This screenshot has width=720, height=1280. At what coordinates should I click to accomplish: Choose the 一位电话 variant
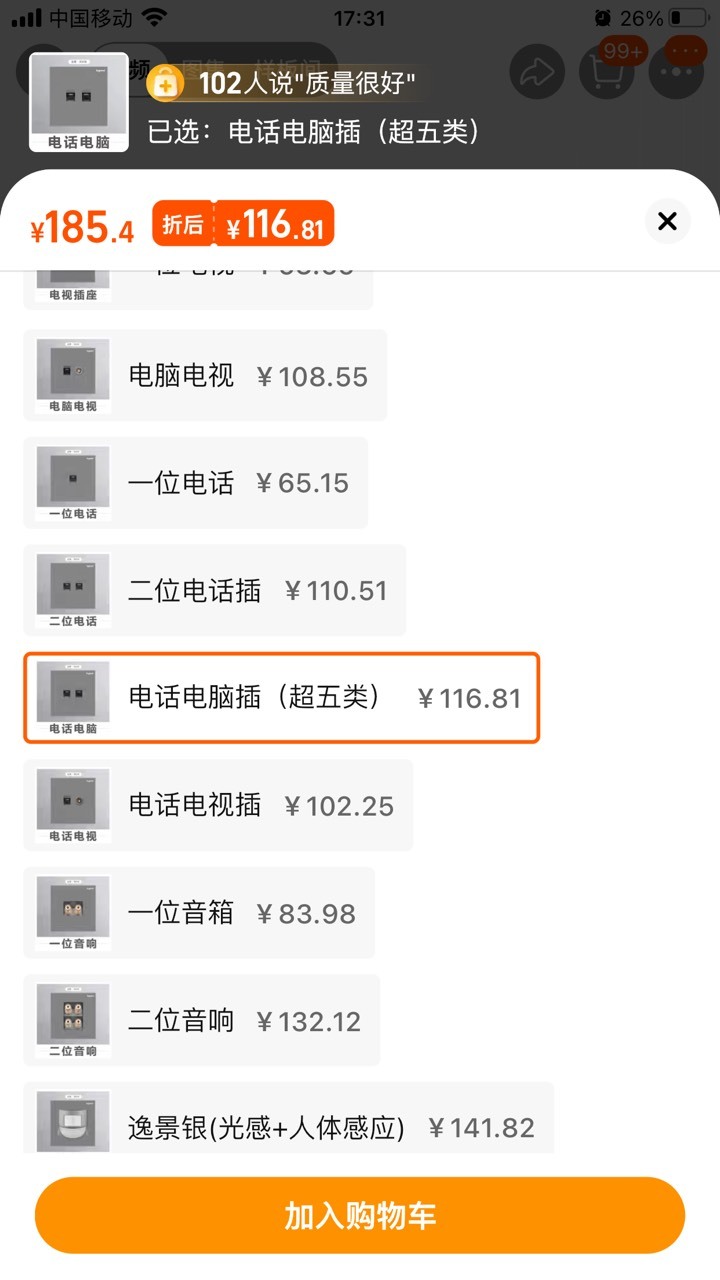196,483
